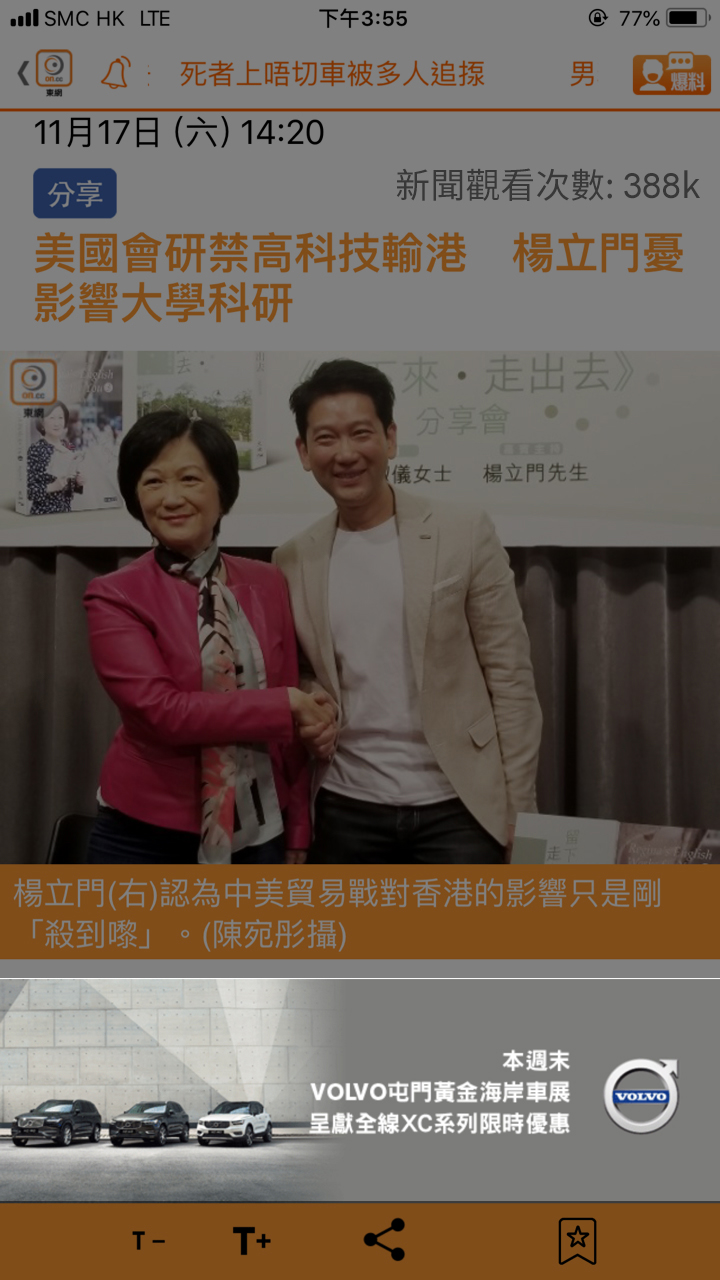The height and width of the screenshot is (1280, 720).
Task: Open the Volvo XC series ad banner
Action: (x=360, y=1090)
